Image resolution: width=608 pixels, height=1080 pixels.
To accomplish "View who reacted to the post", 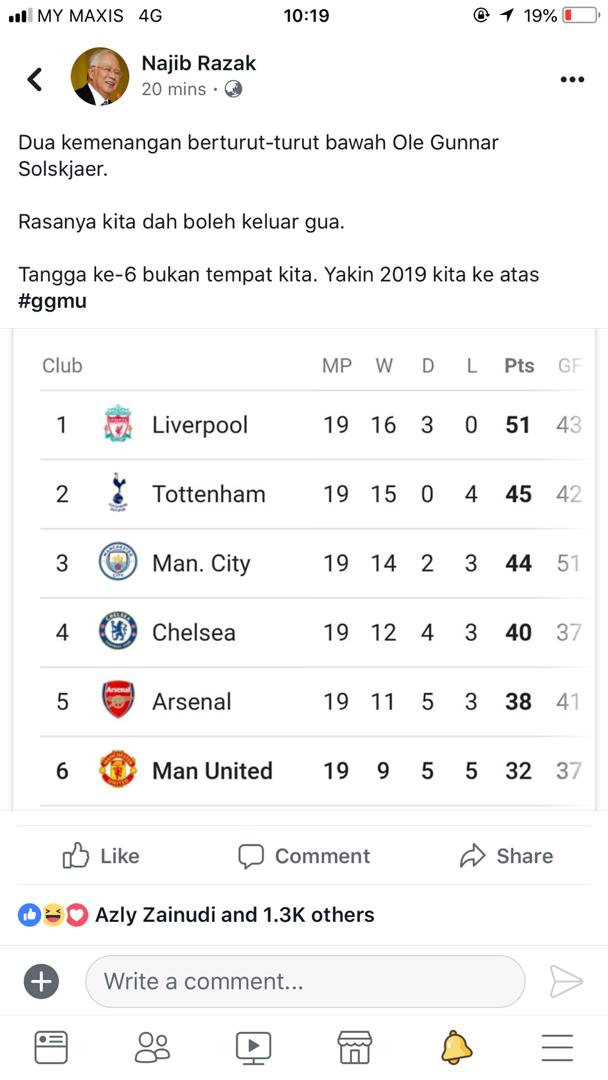I will pos(197,915).
